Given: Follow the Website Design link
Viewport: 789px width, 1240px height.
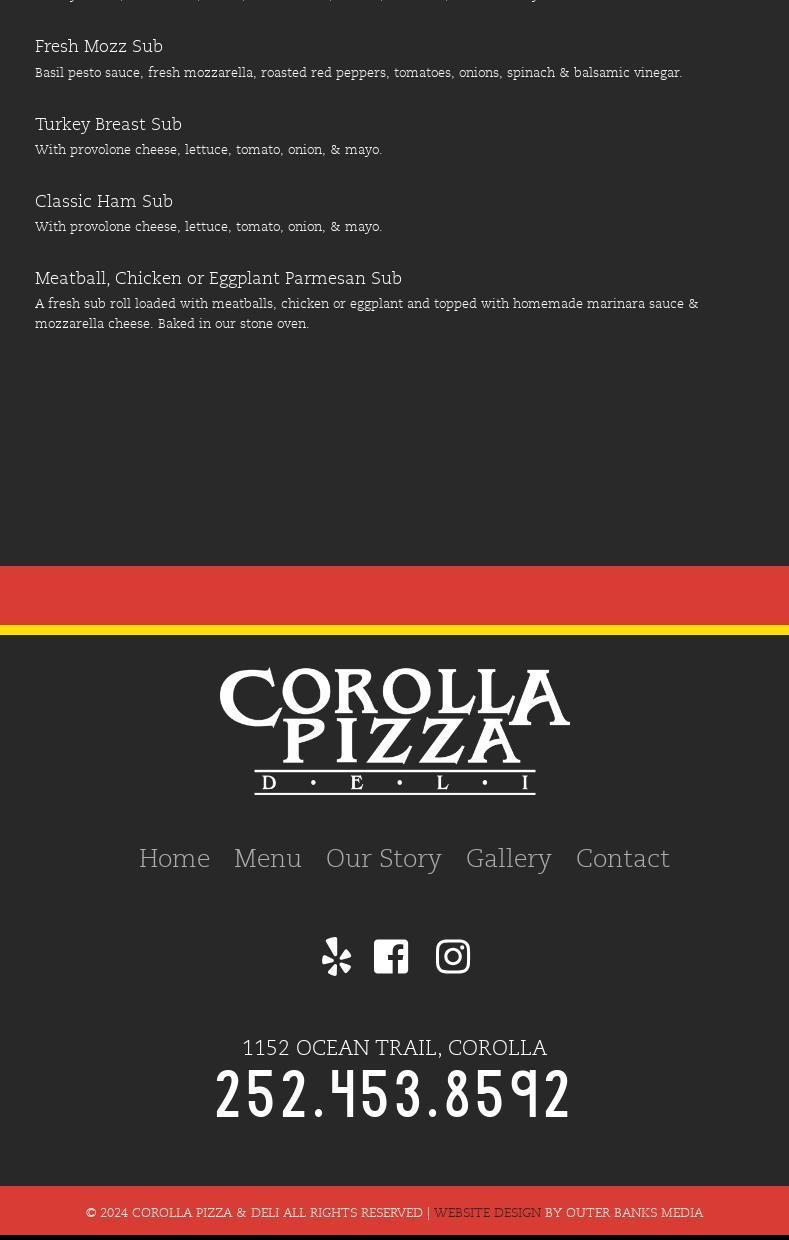Looking at the screenshot, I should point(487,1213).
